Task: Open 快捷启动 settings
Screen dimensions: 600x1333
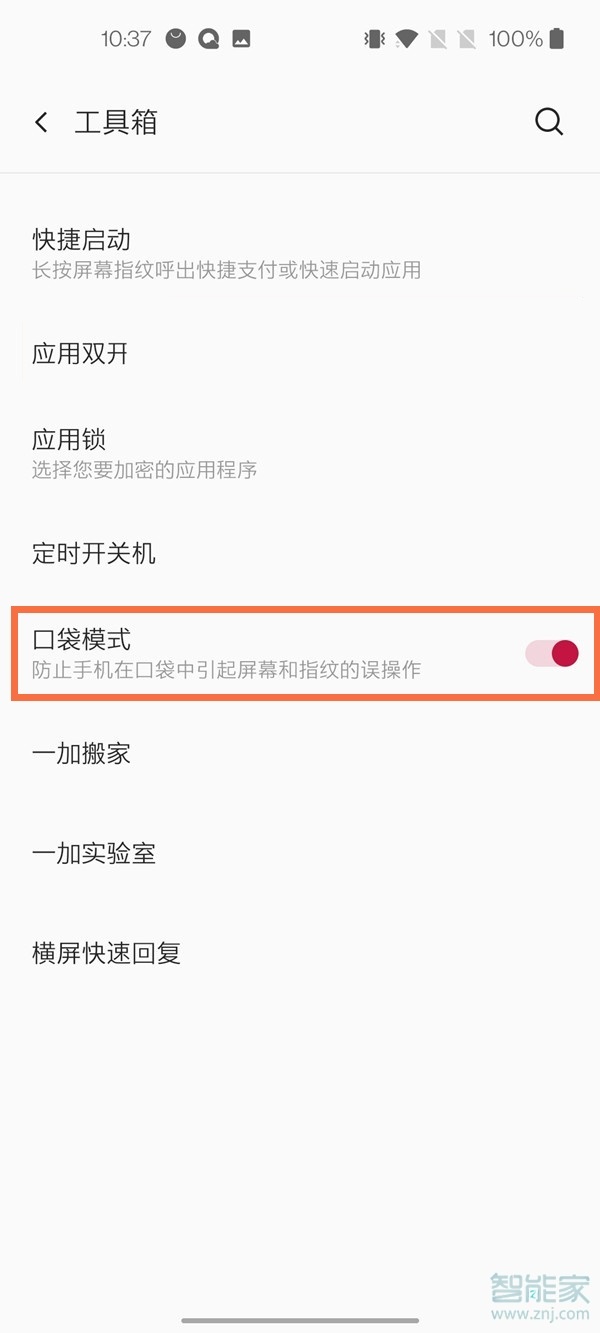Action: tap(300, 253)
